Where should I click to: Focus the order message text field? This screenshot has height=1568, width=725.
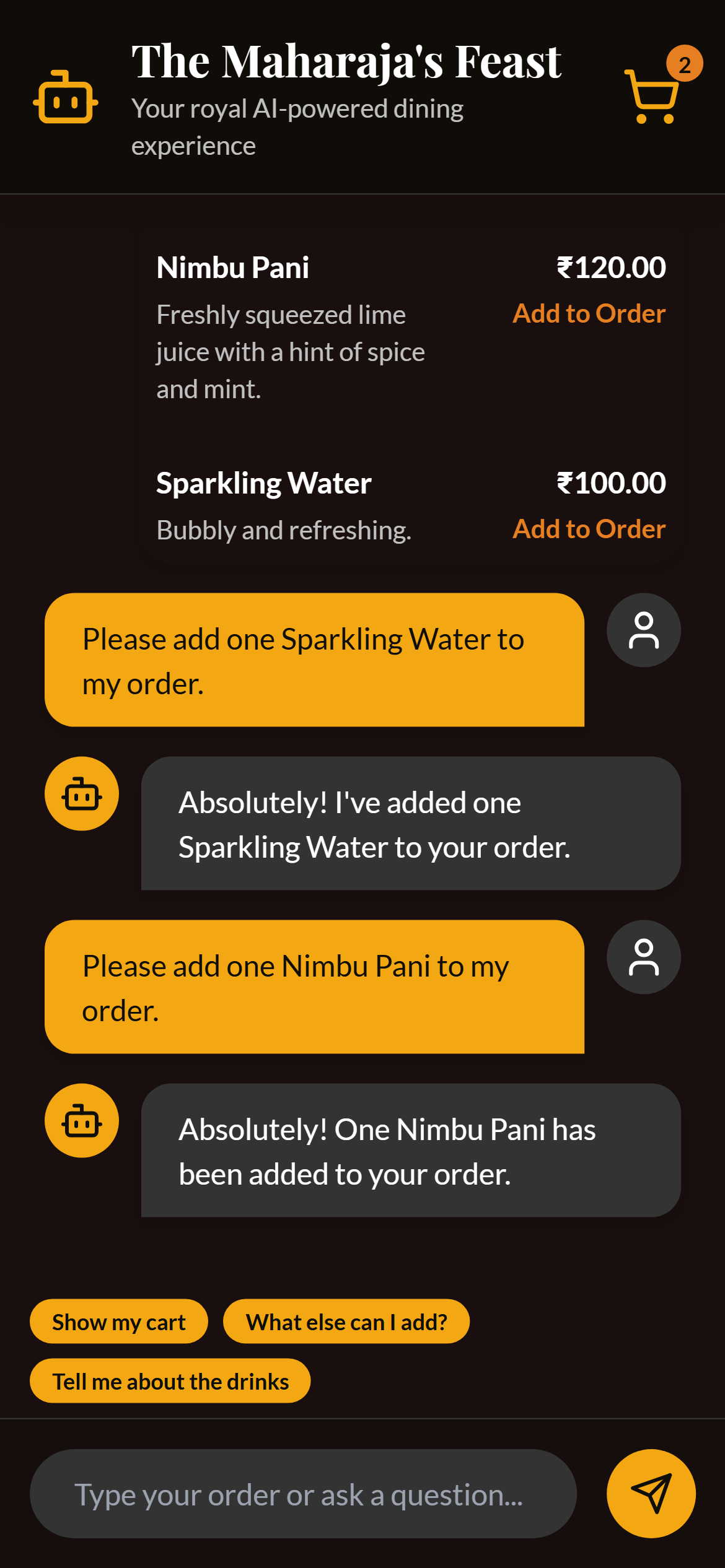pyautogui.click(x=303, y=1494)
